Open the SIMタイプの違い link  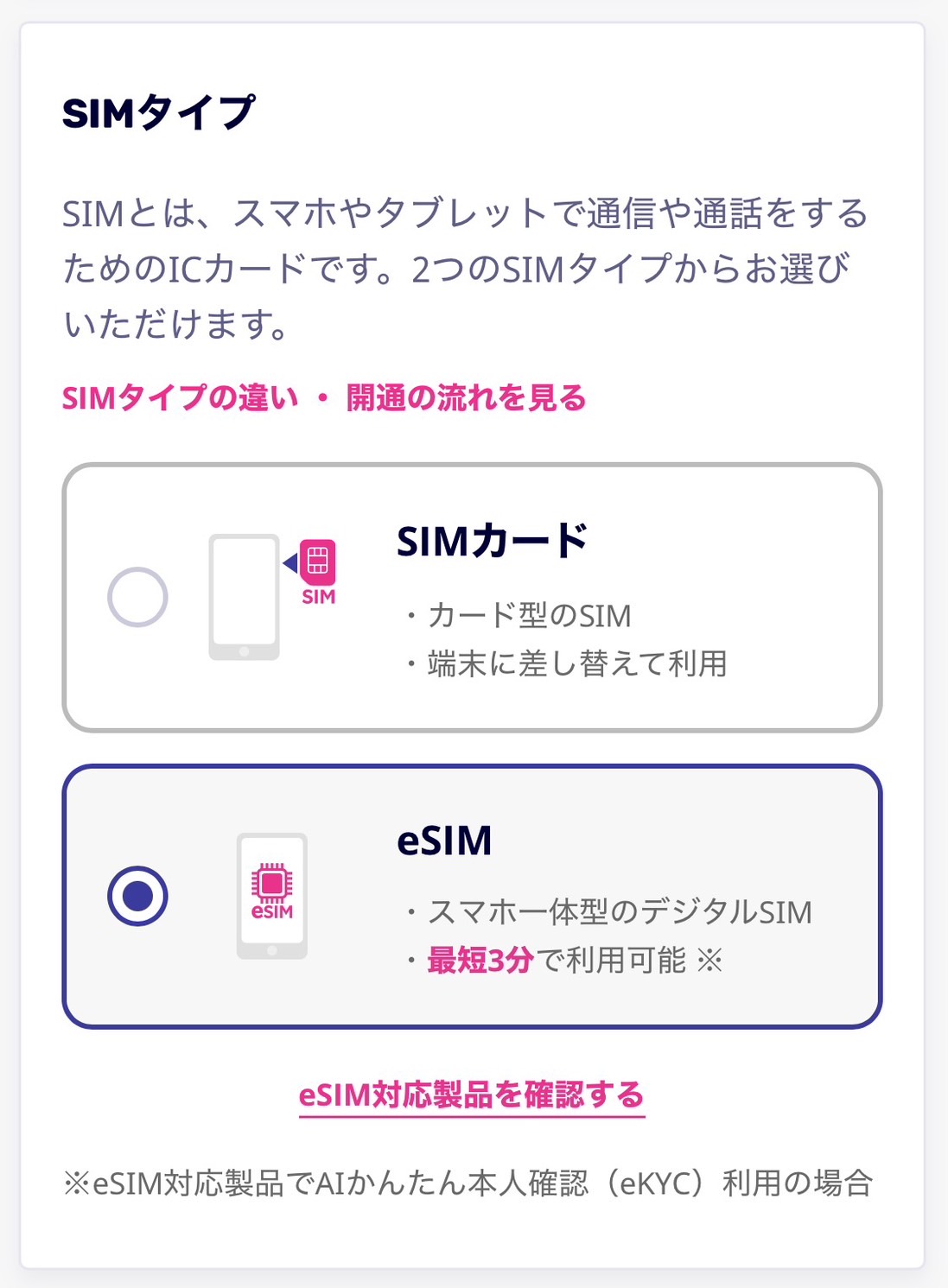tap(180, 398)
